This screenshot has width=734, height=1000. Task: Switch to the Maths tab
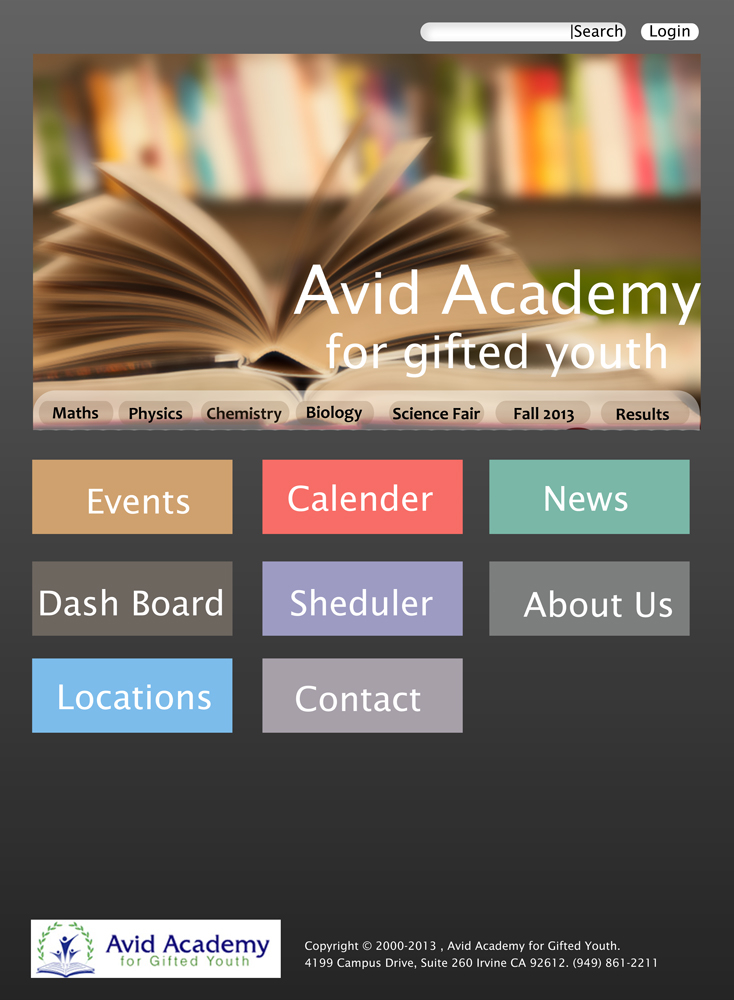[76, 413]
